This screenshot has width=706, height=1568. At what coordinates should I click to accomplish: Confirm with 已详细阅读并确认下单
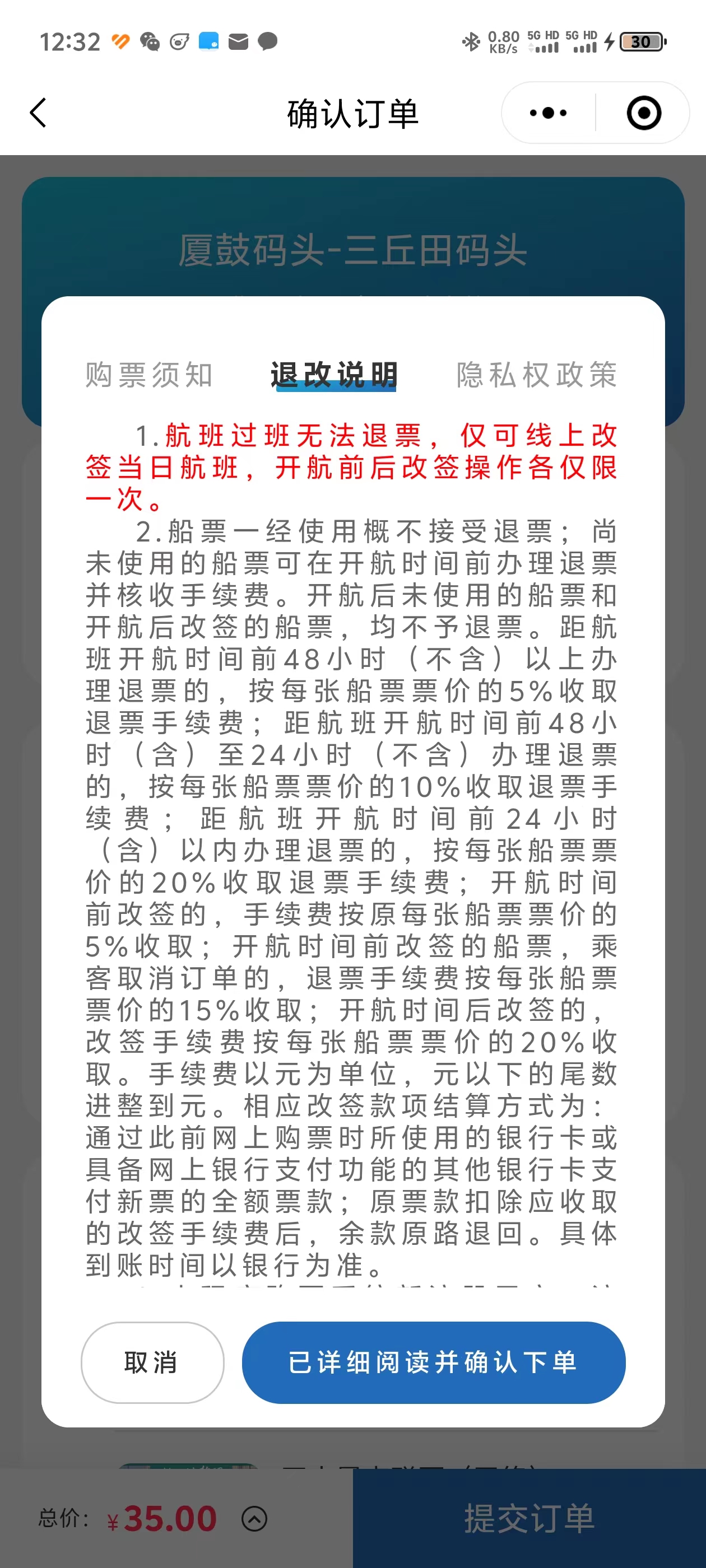pyautogui.click(x=433, y=1362)
